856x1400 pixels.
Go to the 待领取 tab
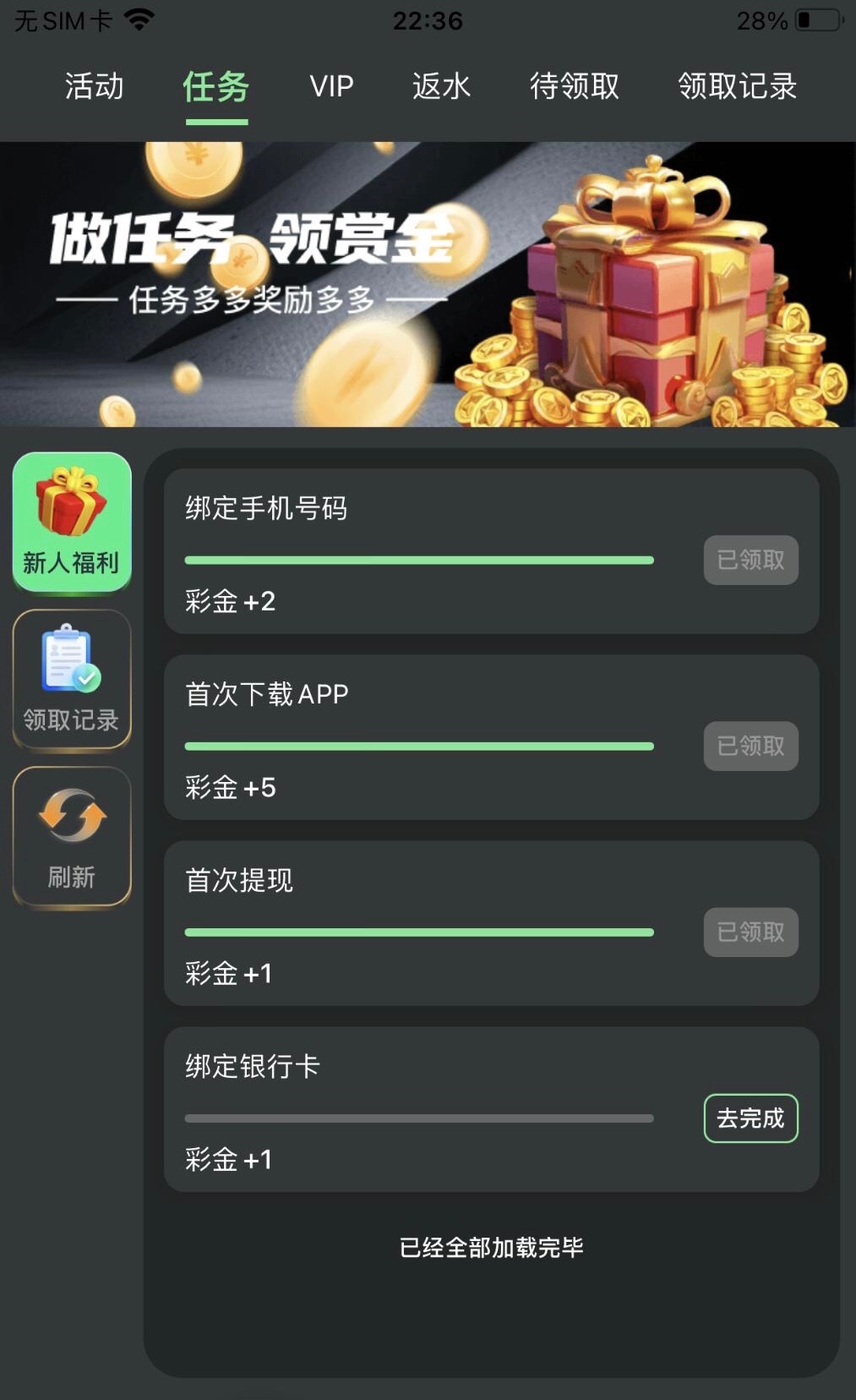pyautogui.click(x=575, y=86)
